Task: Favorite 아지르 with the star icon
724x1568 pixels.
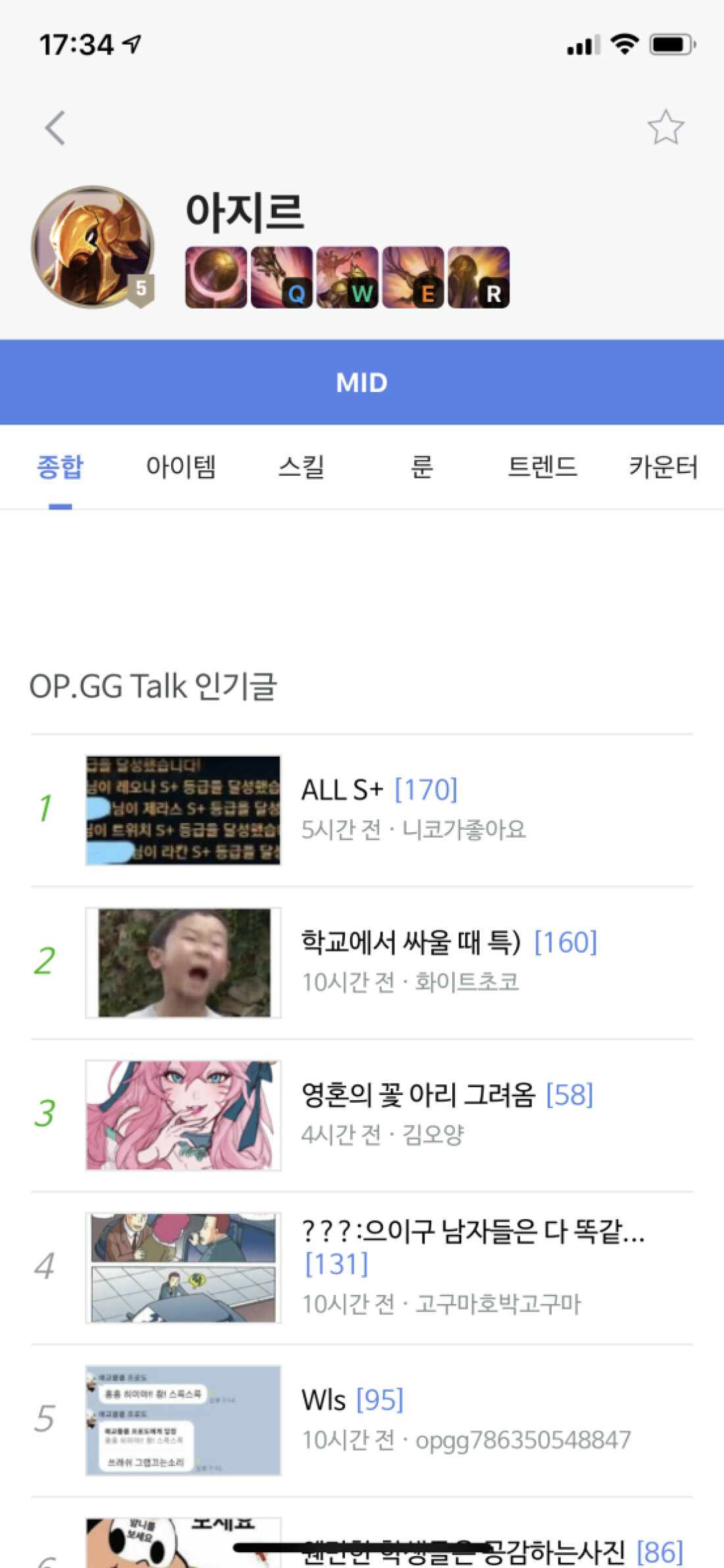Action: coord(665,128)
